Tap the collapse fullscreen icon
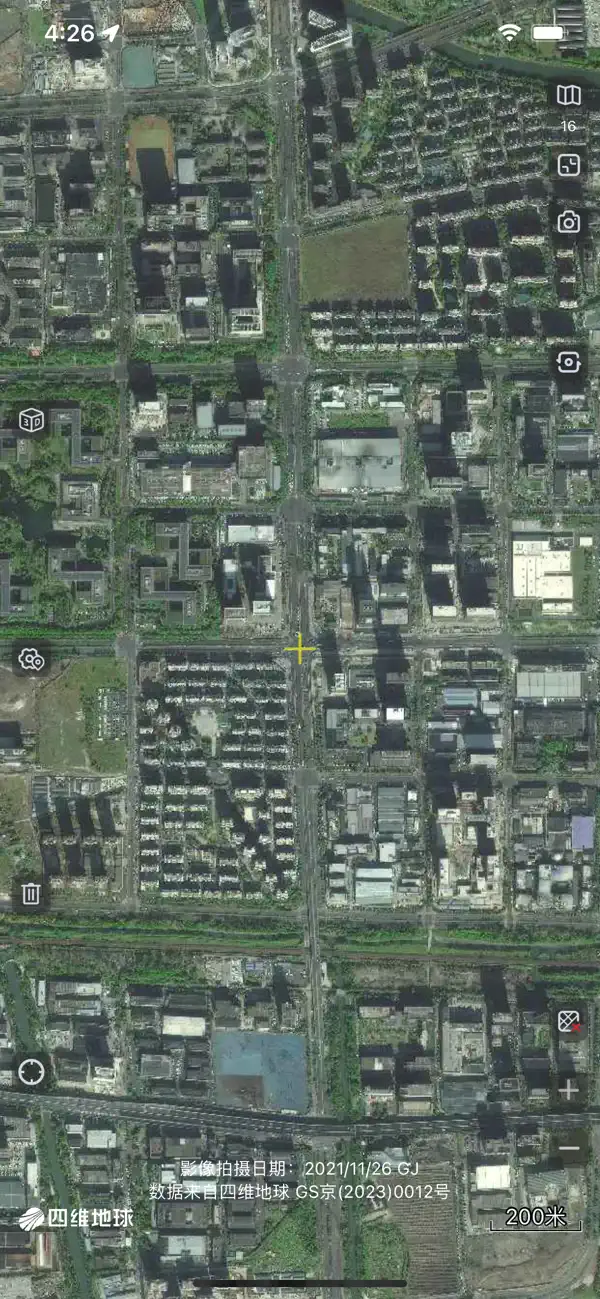This screenshot has width=600, height=1299. (569, 165)
